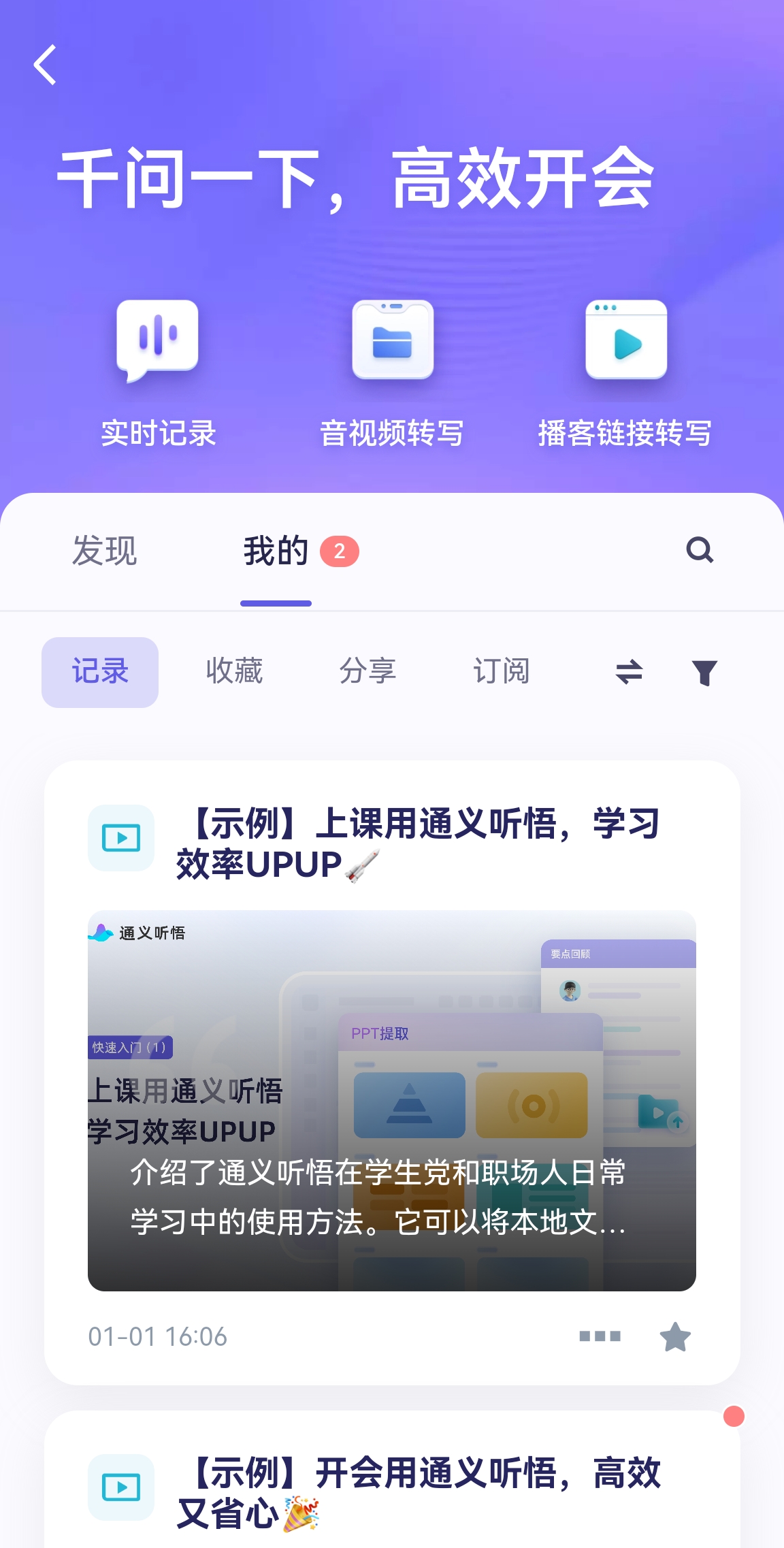784x1548 pixels.
Task: Open the 开会用通义听悟 example record
Action: pyautogui.click(x=418, y=1492)
